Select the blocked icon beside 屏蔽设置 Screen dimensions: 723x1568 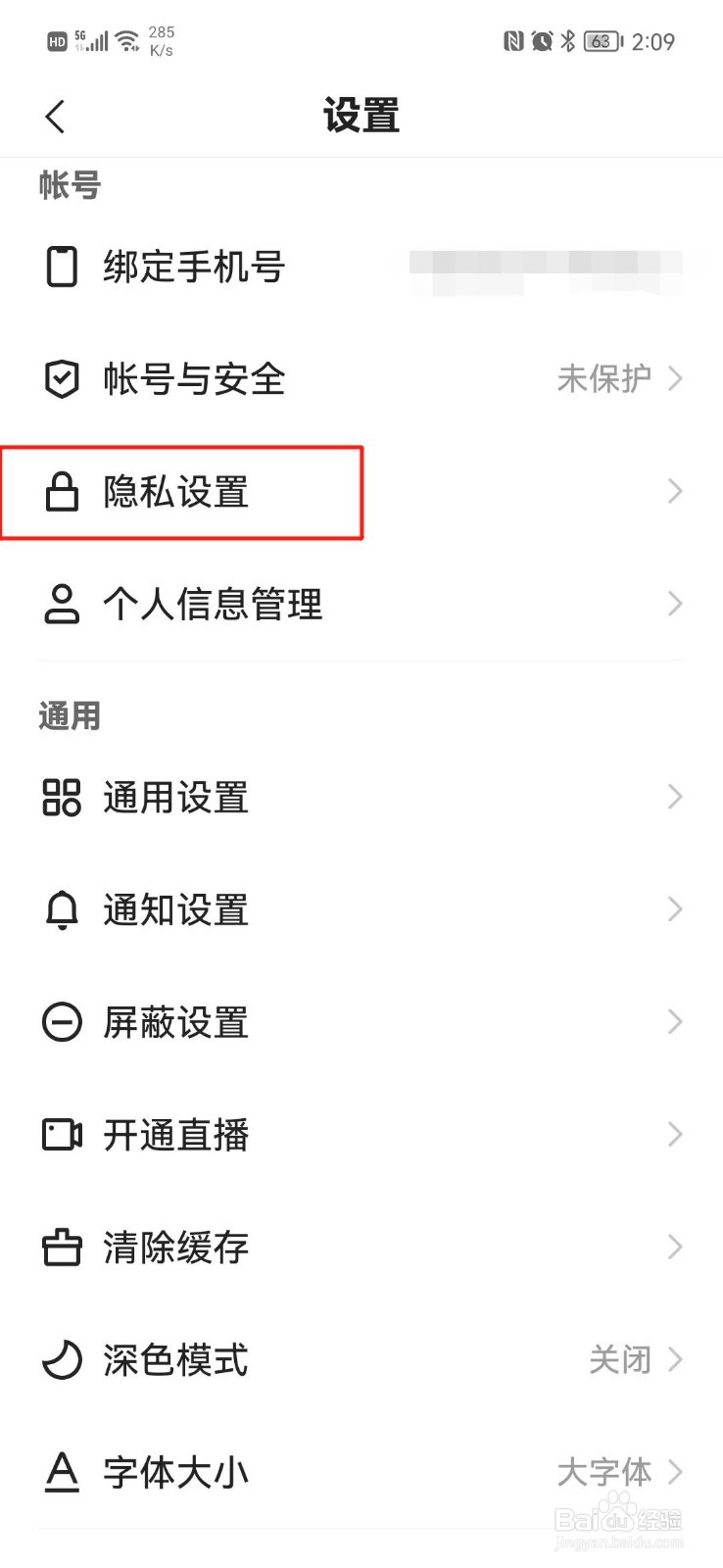(62, 1022)
